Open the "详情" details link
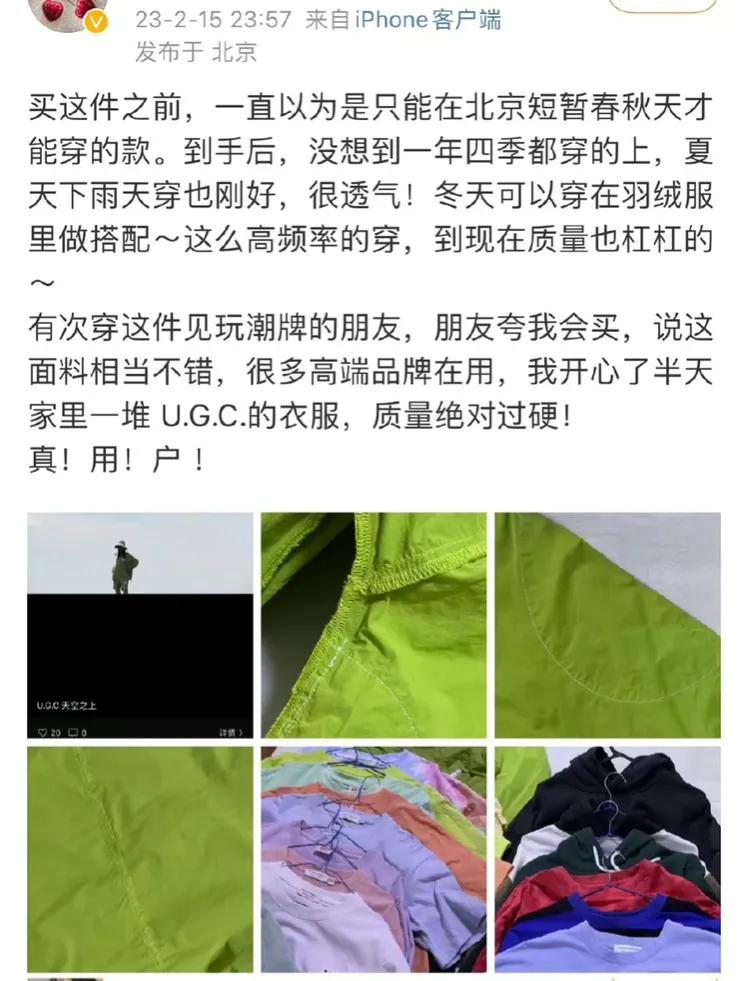 point(228,730)
